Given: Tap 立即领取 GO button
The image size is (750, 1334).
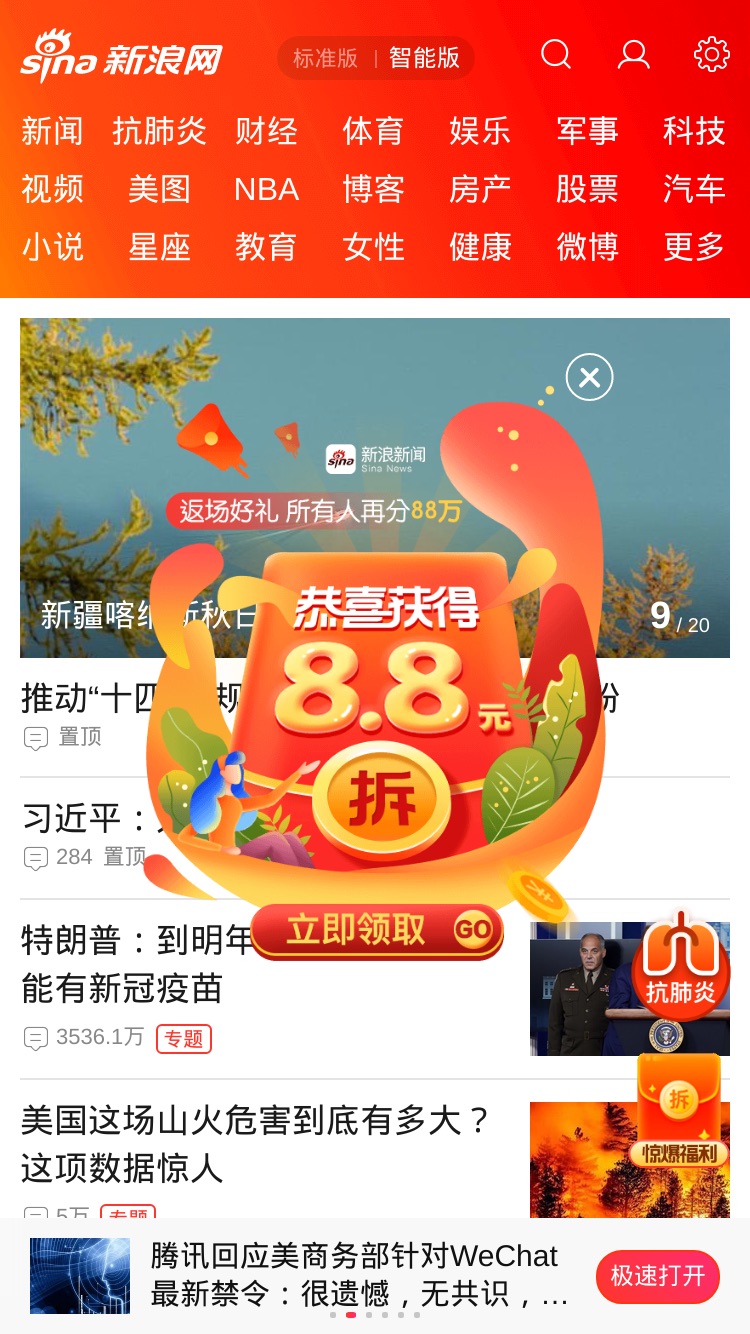Looking at the screenshot, I should pyautogui.click(x=377, y=931).
